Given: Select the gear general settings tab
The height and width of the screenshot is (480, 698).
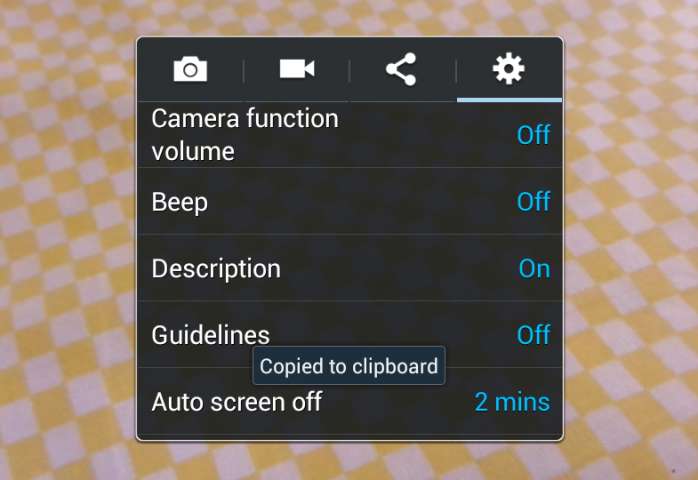Looking at the screenshot, I should pos(509,70).
